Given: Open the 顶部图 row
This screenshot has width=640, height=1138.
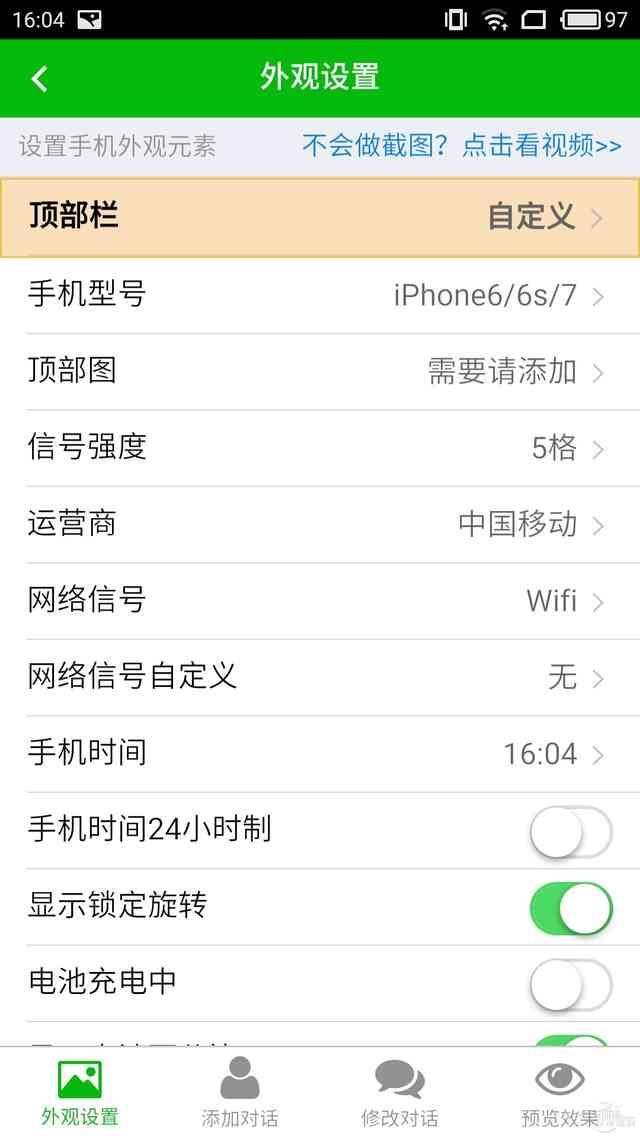Looking at the screenshot, I should [x=320, y=371].
